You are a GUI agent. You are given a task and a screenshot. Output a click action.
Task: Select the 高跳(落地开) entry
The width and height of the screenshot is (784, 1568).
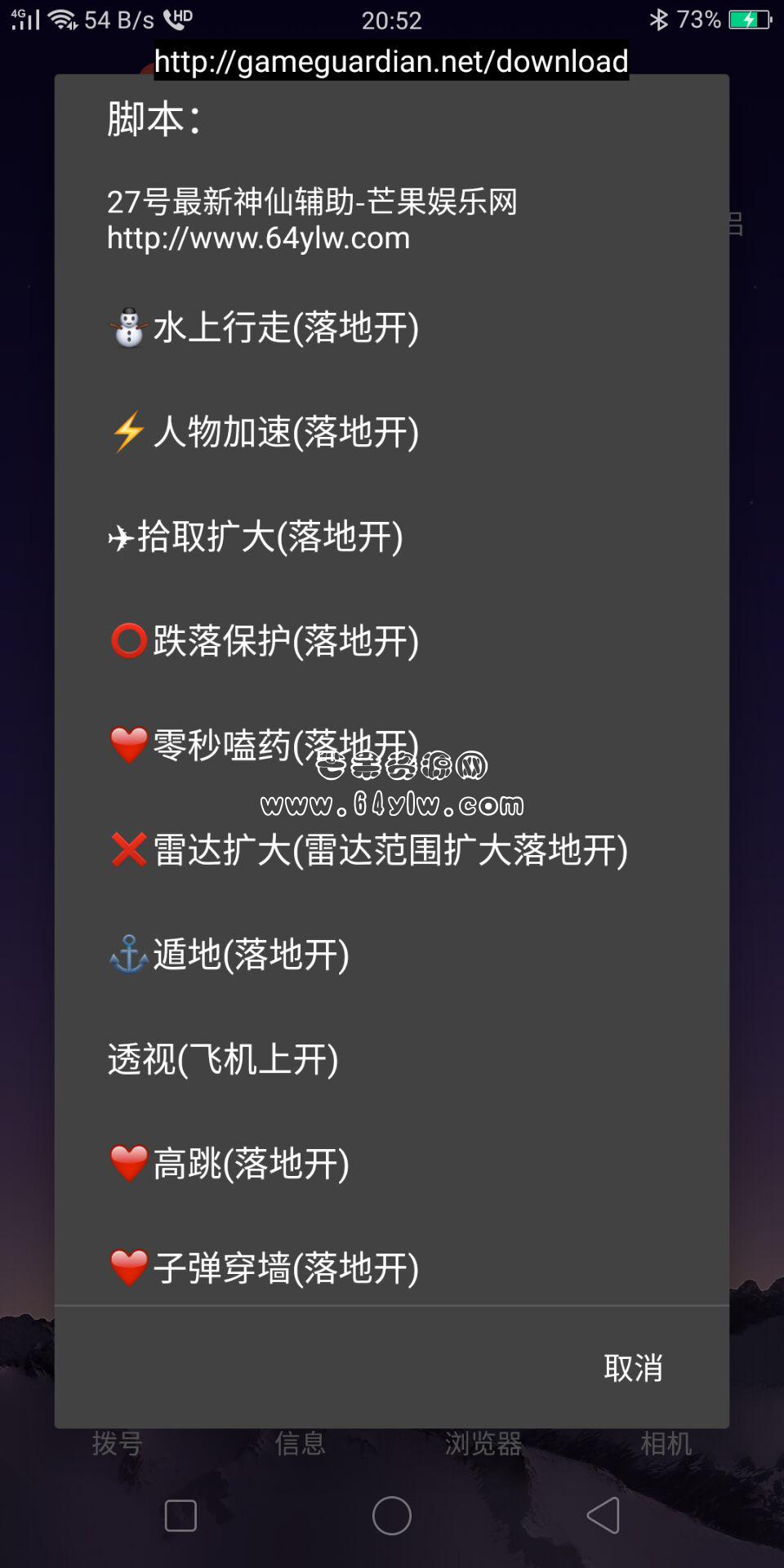(x=392, y=1164)
